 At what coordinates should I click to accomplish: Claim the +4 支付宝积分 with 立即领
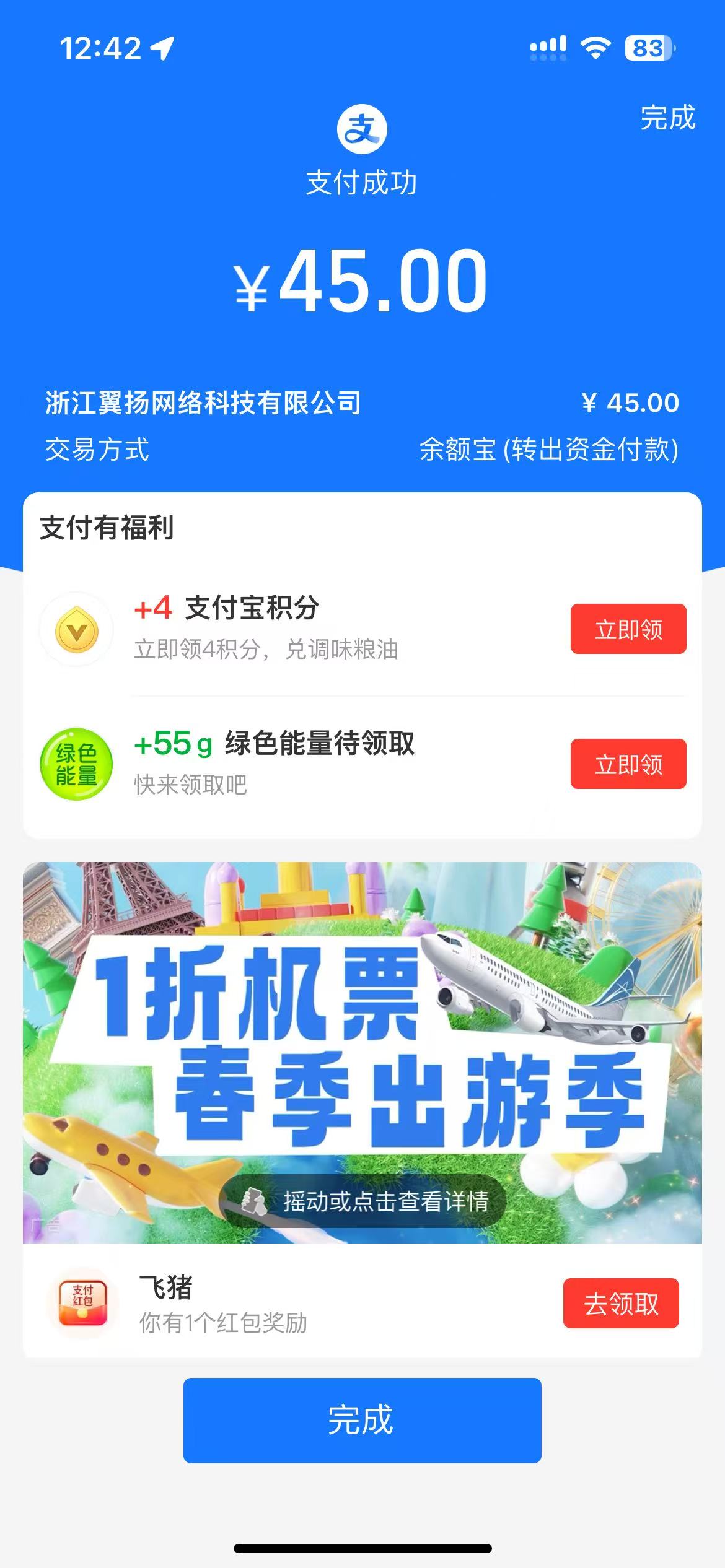pyautogui.click(x=628, y=629)
